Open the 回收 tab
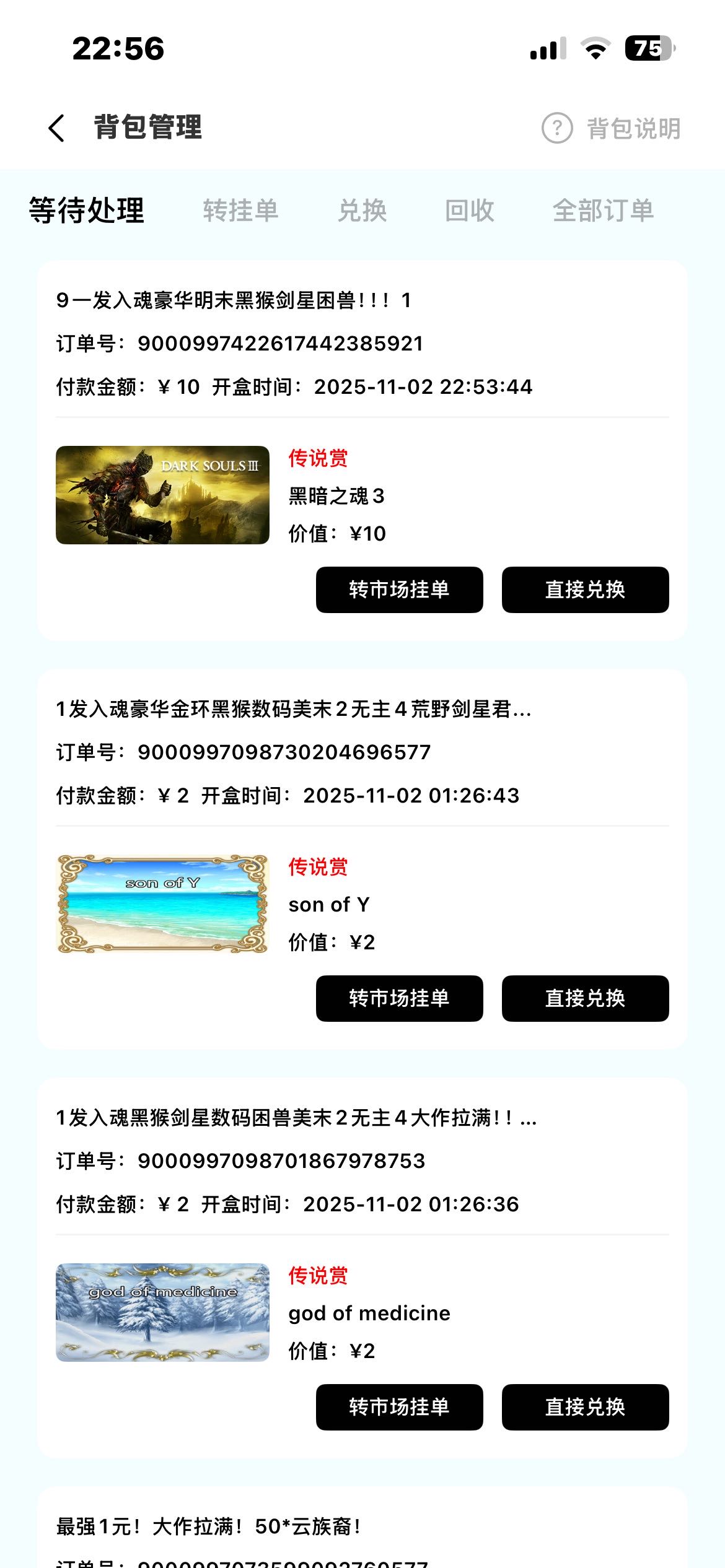 click(470, 211)
